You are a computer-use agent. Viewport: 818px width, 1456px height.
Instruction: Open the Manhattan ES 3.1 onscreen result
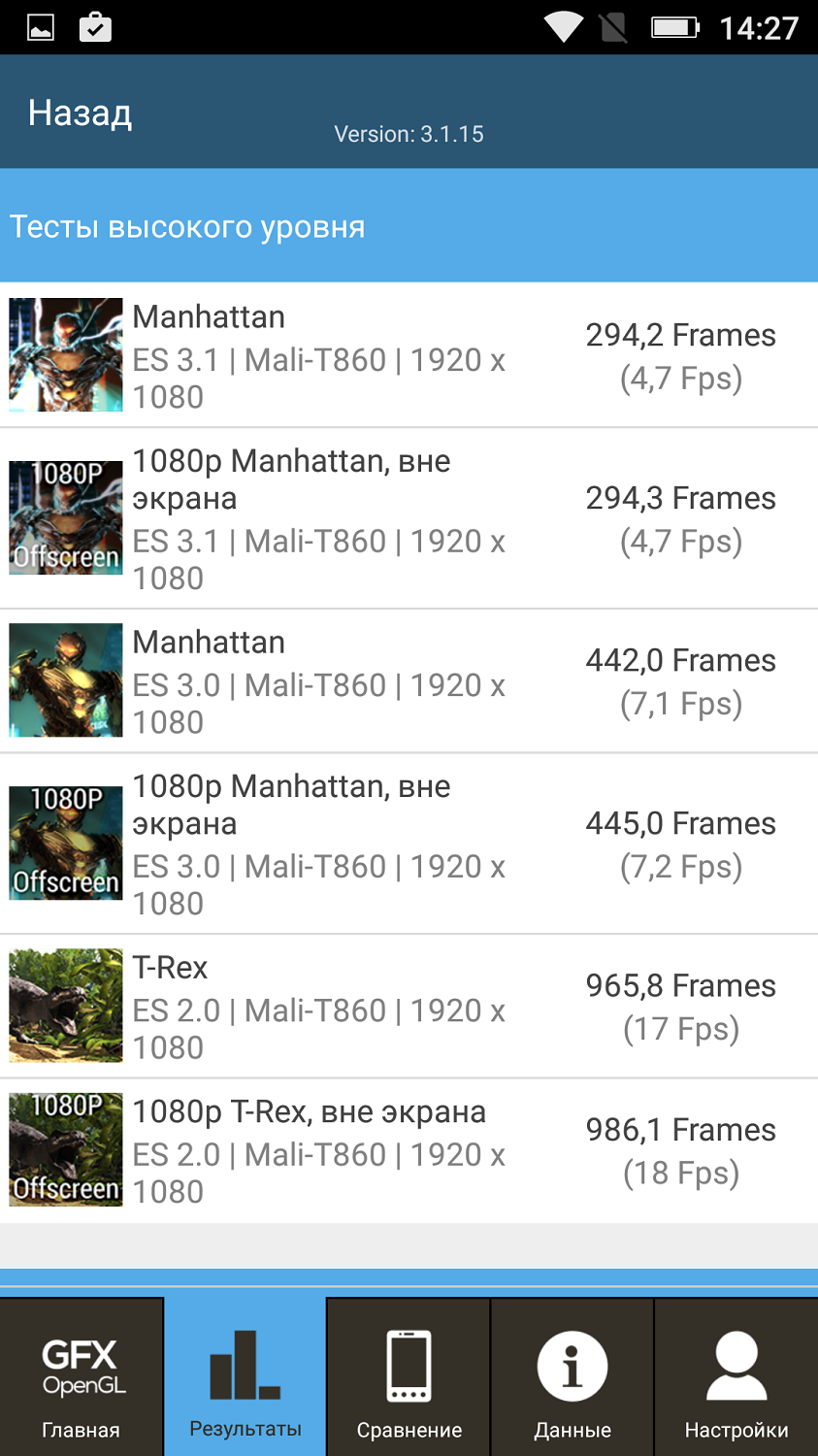[x=409, y=355]
